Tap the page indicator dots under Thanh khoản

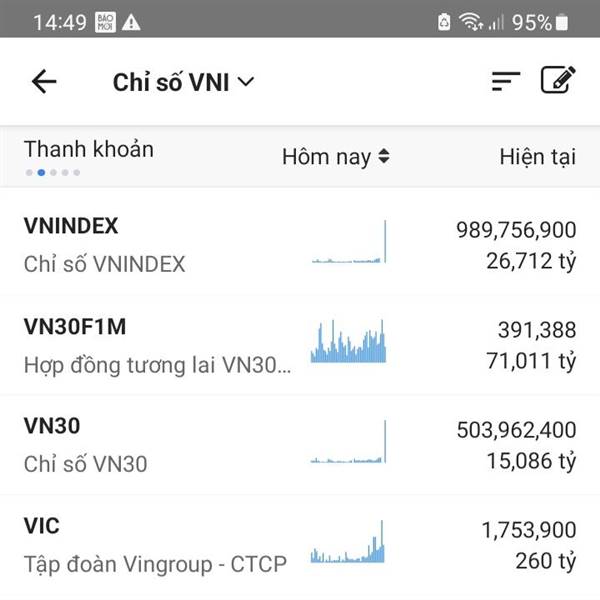(x=53, y=173)
